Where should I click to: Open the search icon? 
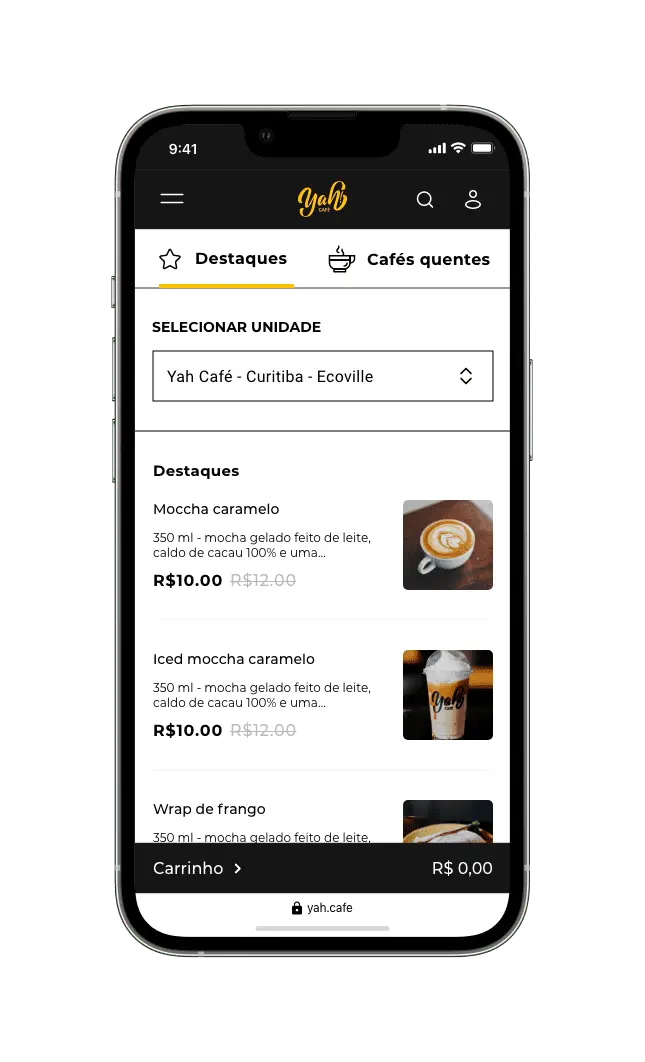coord(425,200)
